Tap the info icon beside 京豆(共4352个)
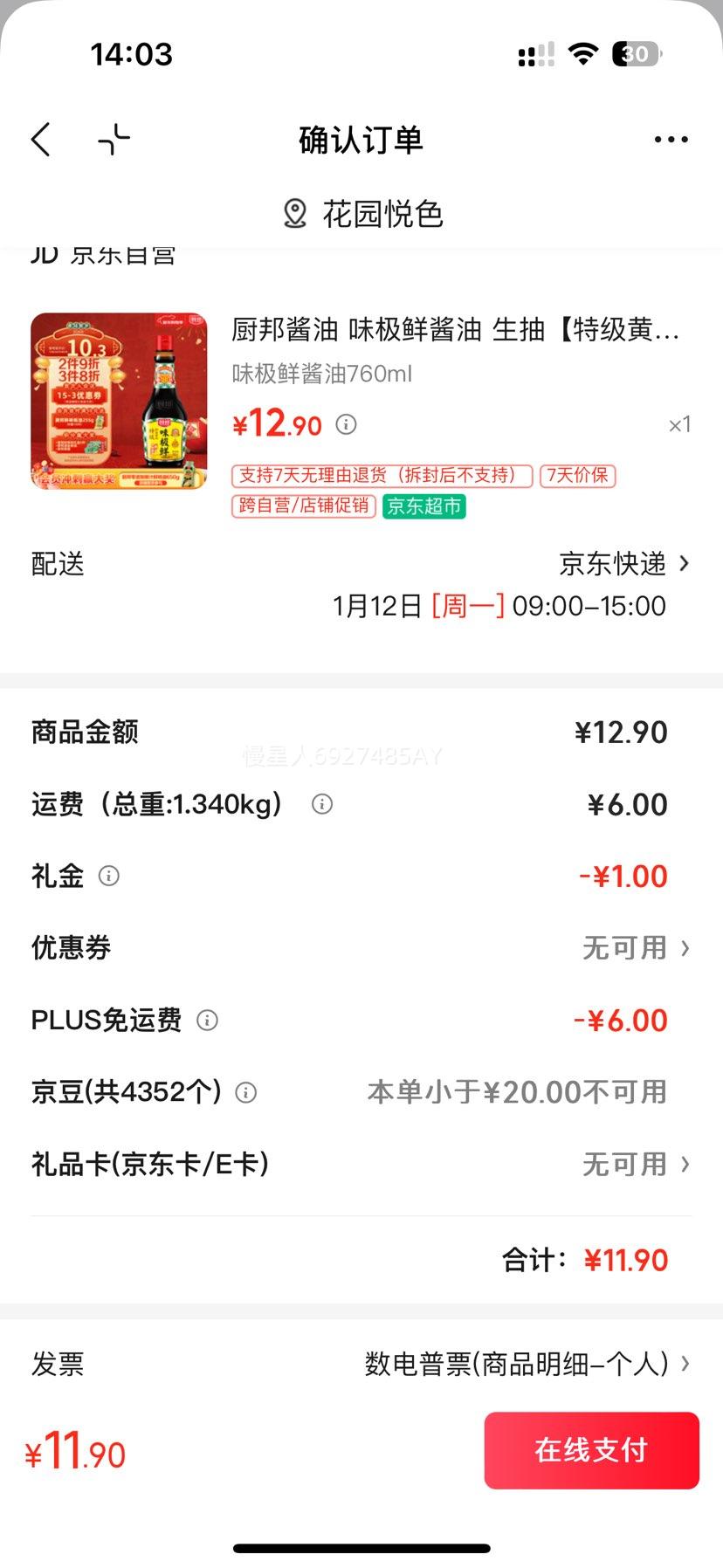Screen dimensions: 723x1568 click(x=246, y=1091)
